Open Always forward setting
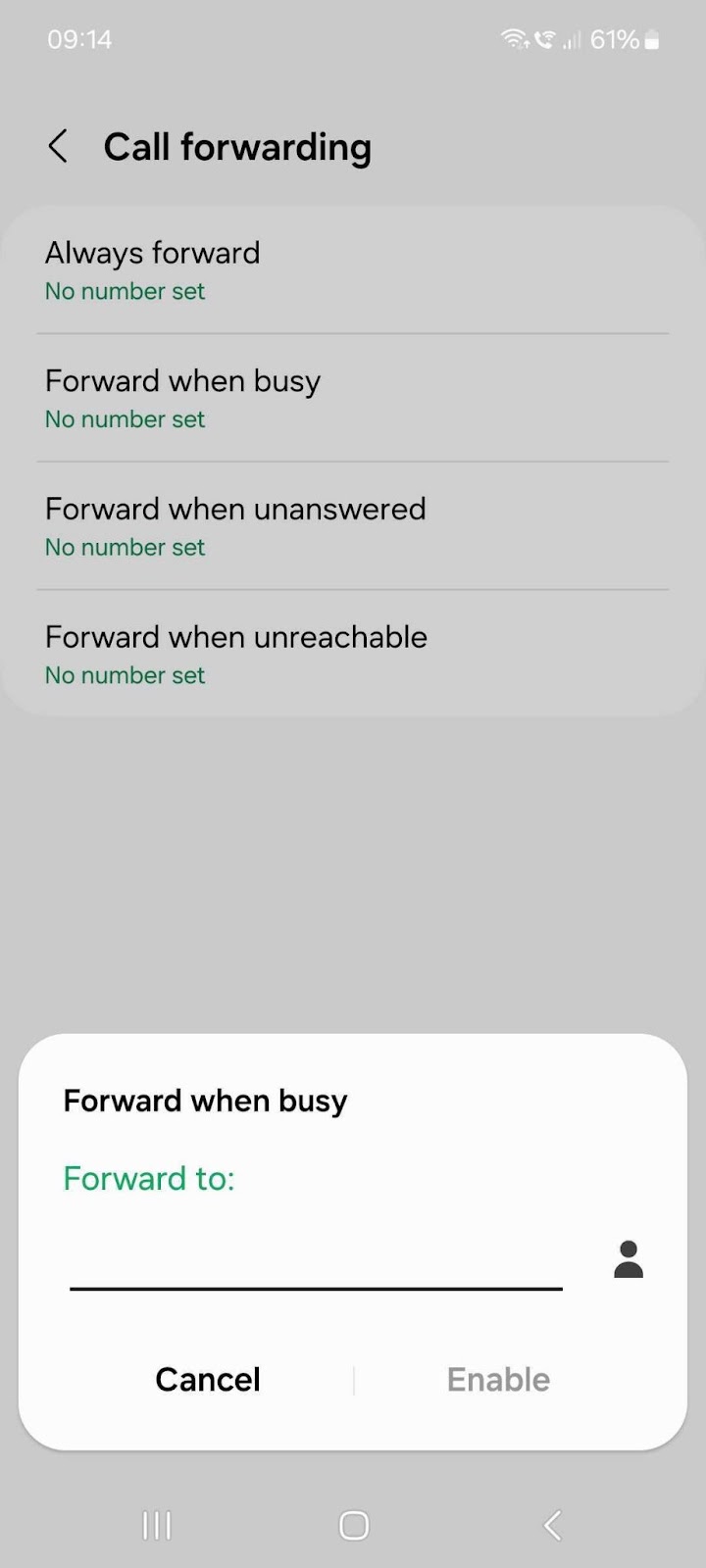Image resolution: width=706 pixels, height=1568 pixels. point(353,270)
